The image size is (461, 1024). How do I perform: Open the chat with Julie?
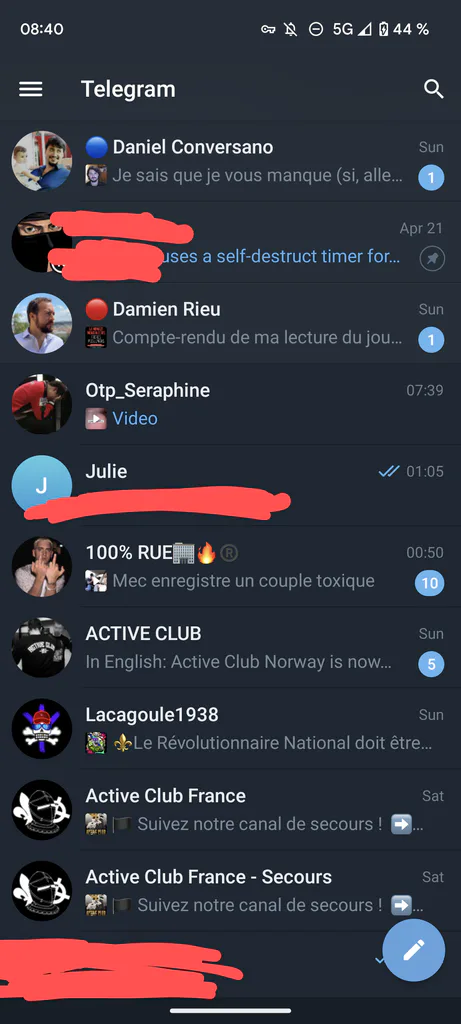coord(230,485)
